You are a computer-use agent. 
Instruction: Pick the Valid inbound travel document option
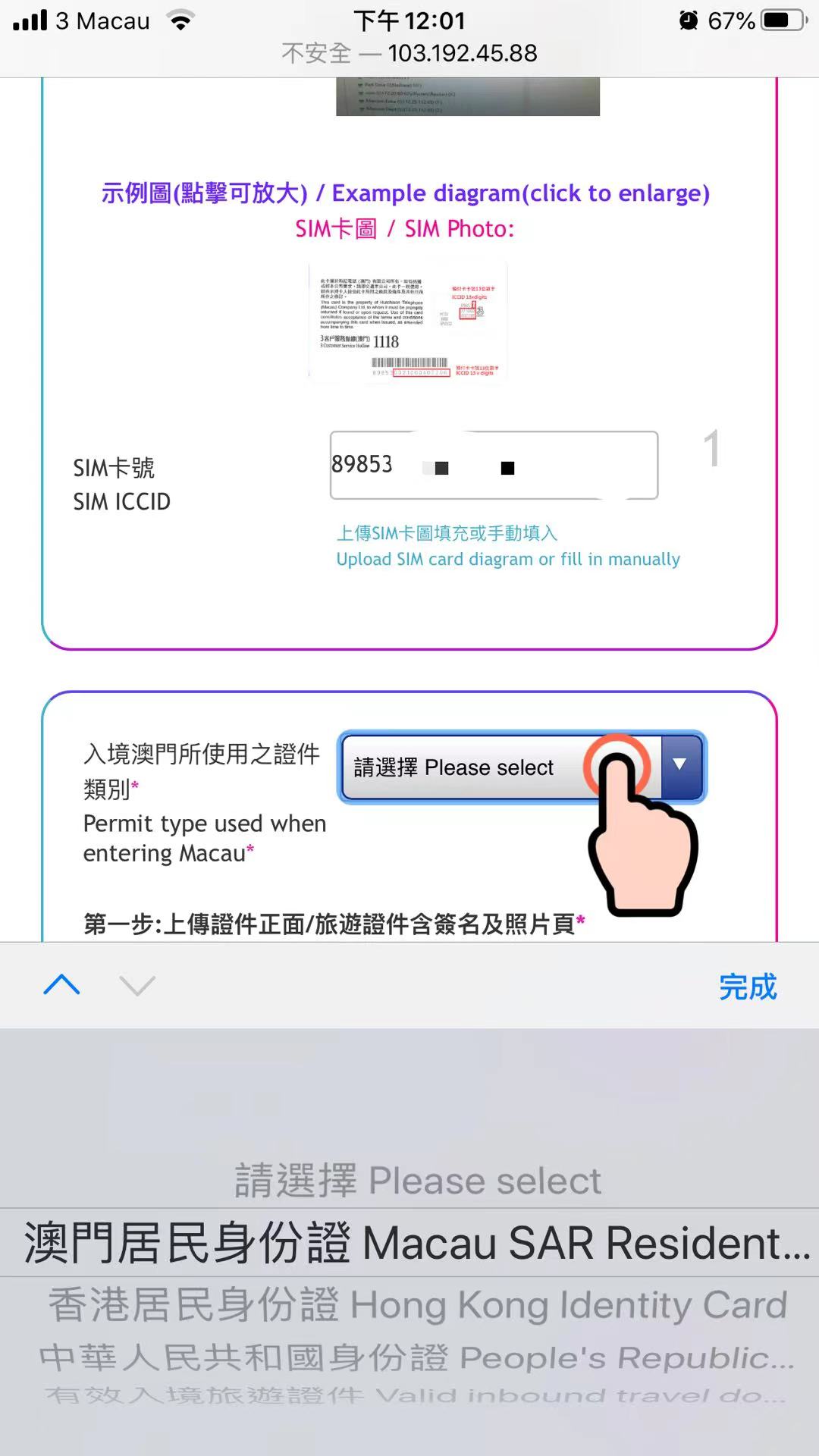417,1395
